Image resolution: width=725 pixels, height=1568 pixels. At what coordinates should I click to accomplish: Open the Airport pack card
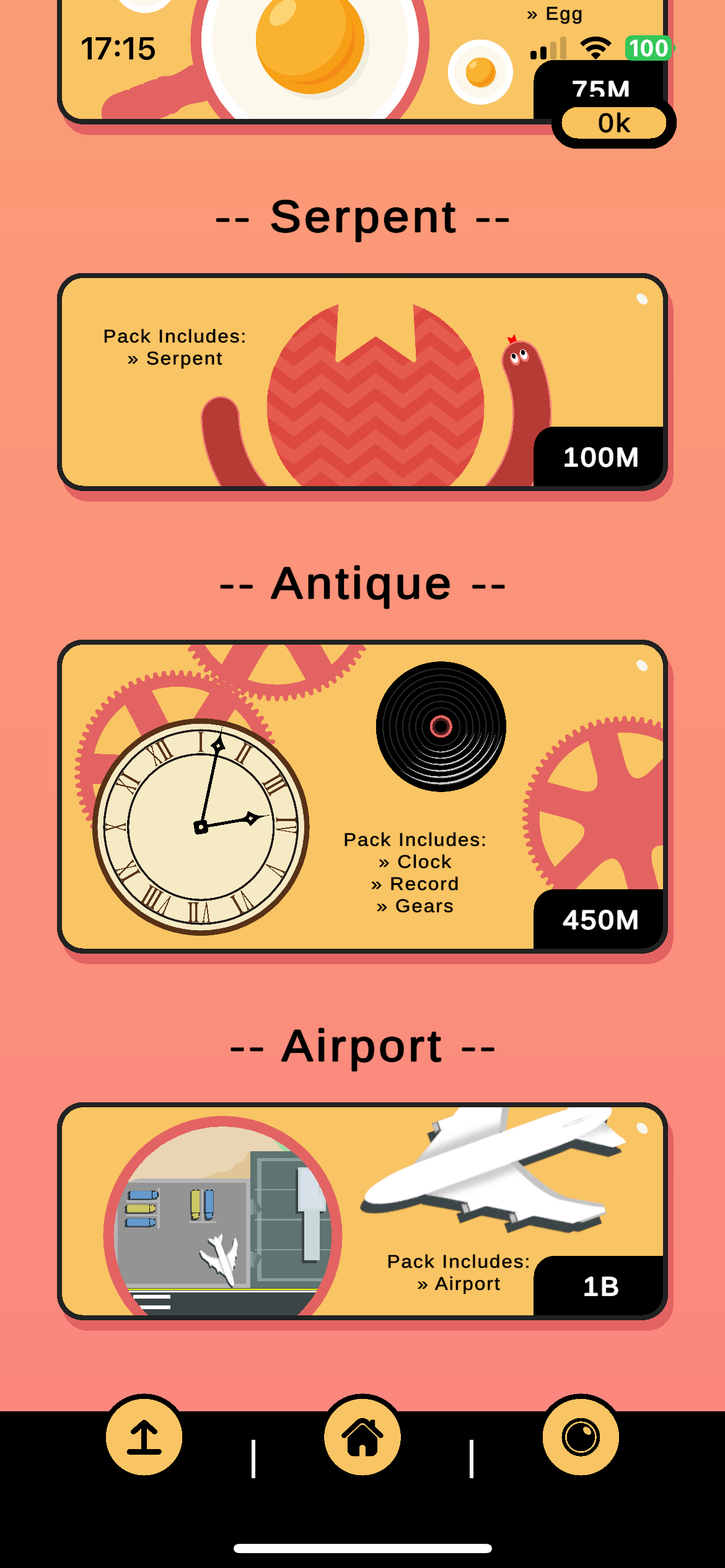click(362, 1211)
